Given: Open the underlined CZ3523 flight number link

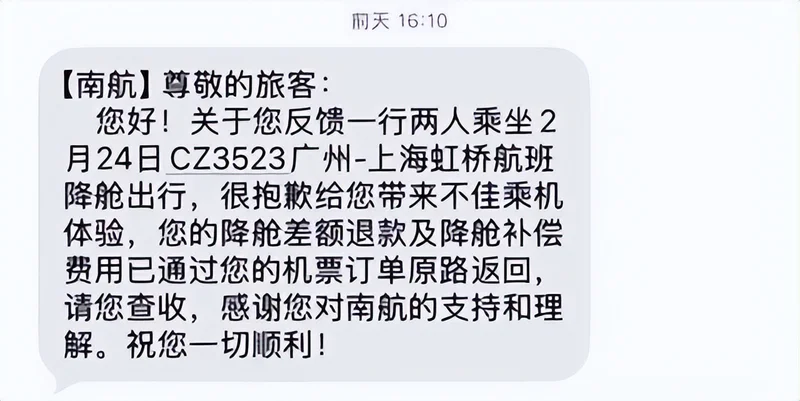Looking at the screenshot, I should tap(227, 159).
